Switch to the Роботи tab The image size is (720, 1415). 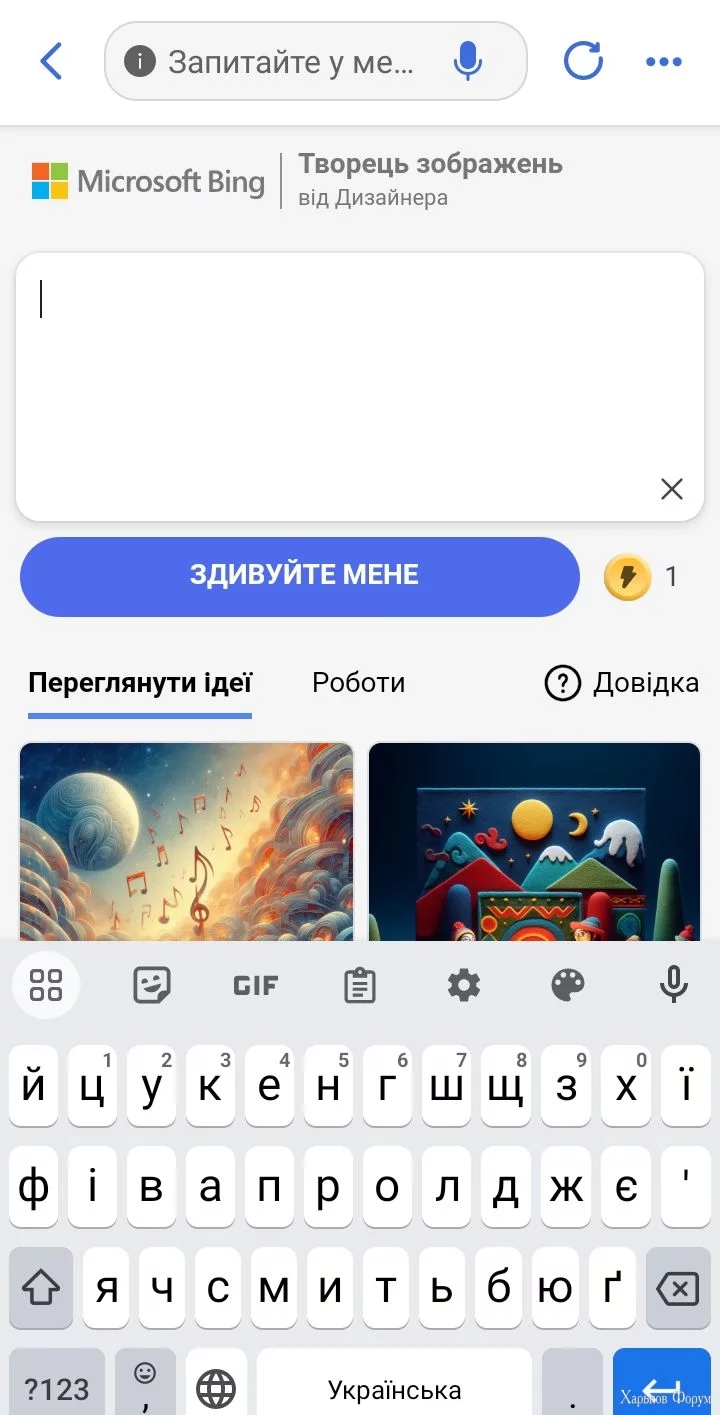[358, 683]
